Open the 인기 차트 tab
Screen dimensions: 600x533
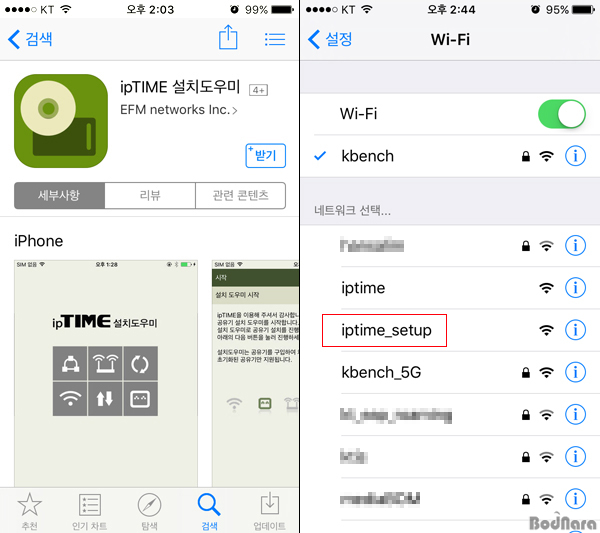coord(90,510)
